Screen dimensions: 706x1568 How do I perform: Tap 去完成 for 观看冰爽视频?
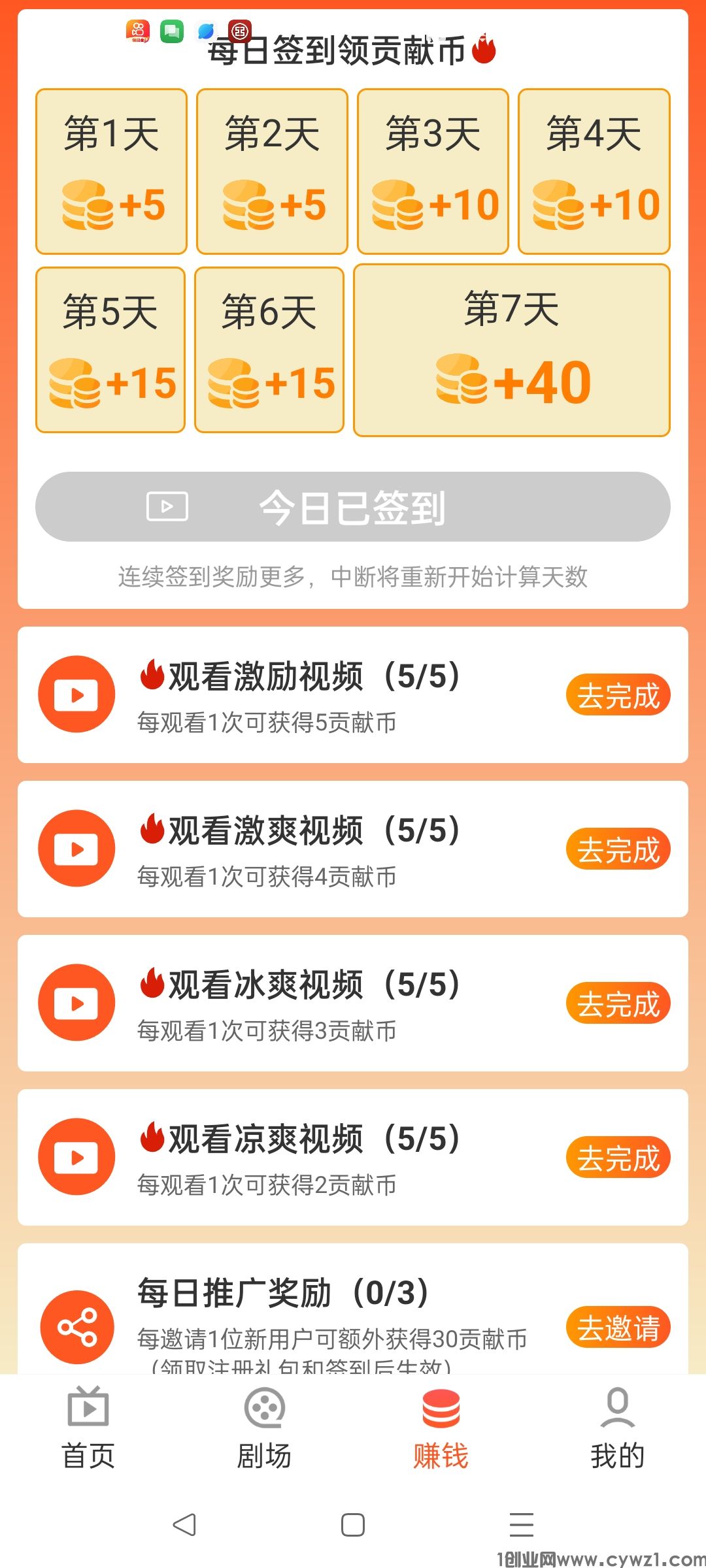click(618, 1004)
